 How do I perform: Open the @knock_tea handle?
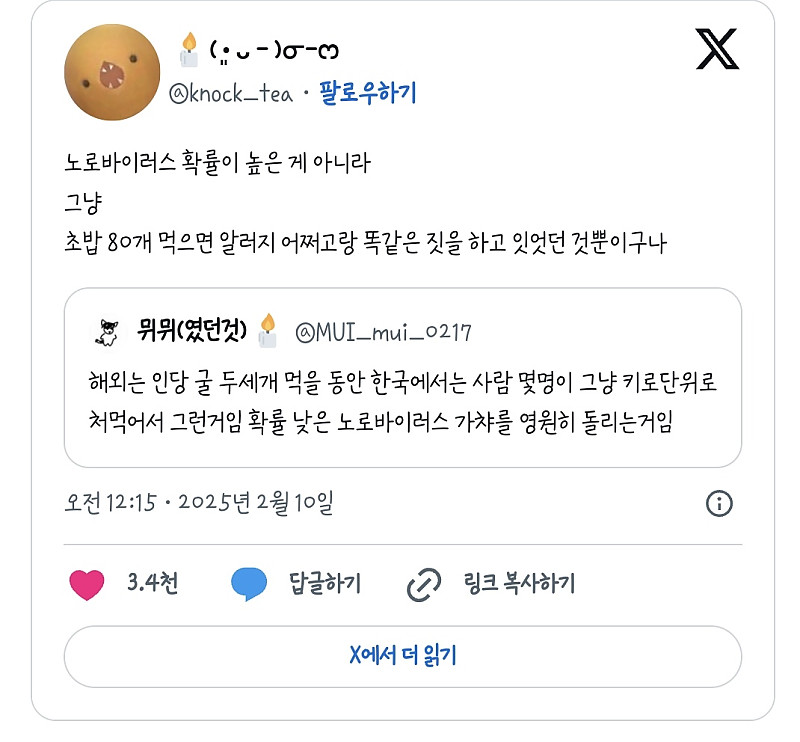230,94
